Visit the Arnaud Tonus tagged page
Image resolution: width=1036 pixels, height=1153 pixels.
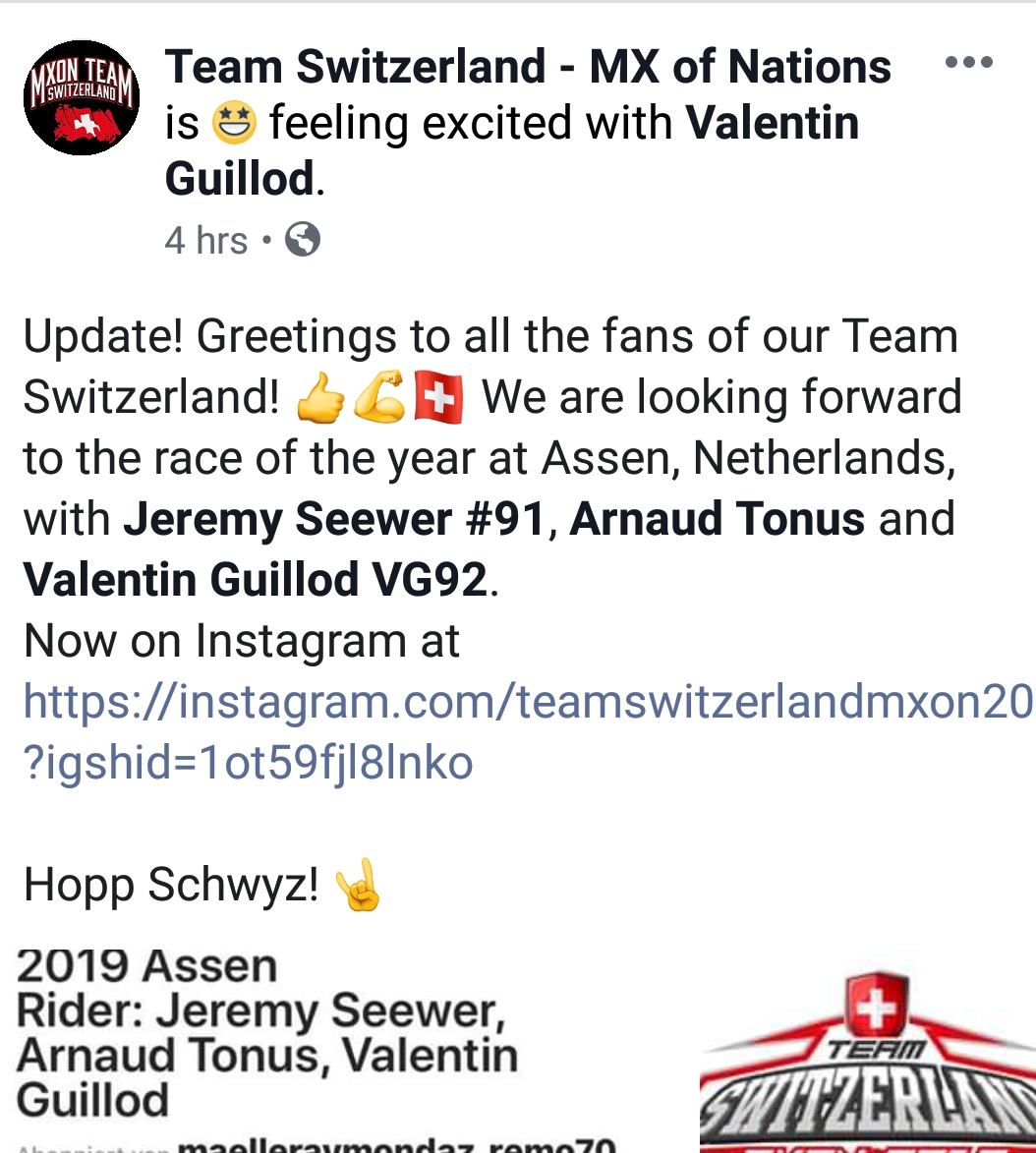tap(717, 519)
